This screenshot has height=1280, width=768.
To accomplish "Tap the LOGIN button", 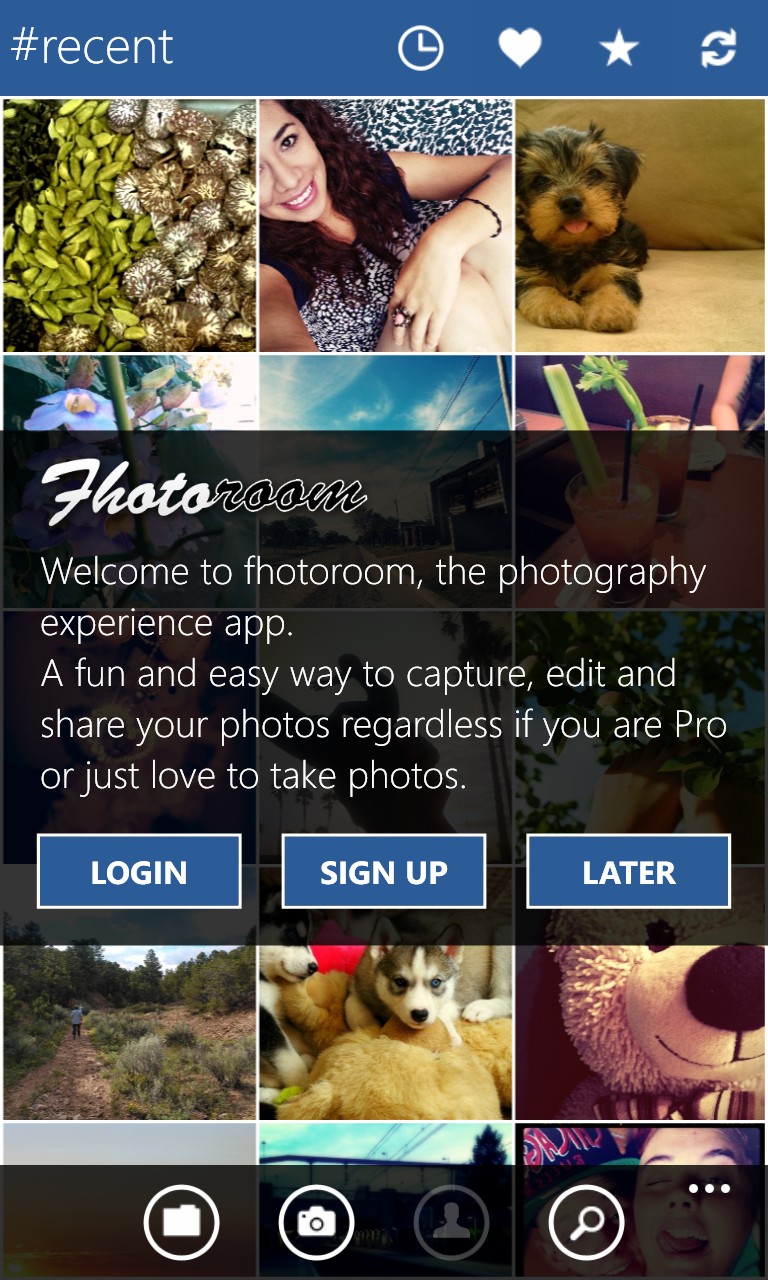I will 139,871.
